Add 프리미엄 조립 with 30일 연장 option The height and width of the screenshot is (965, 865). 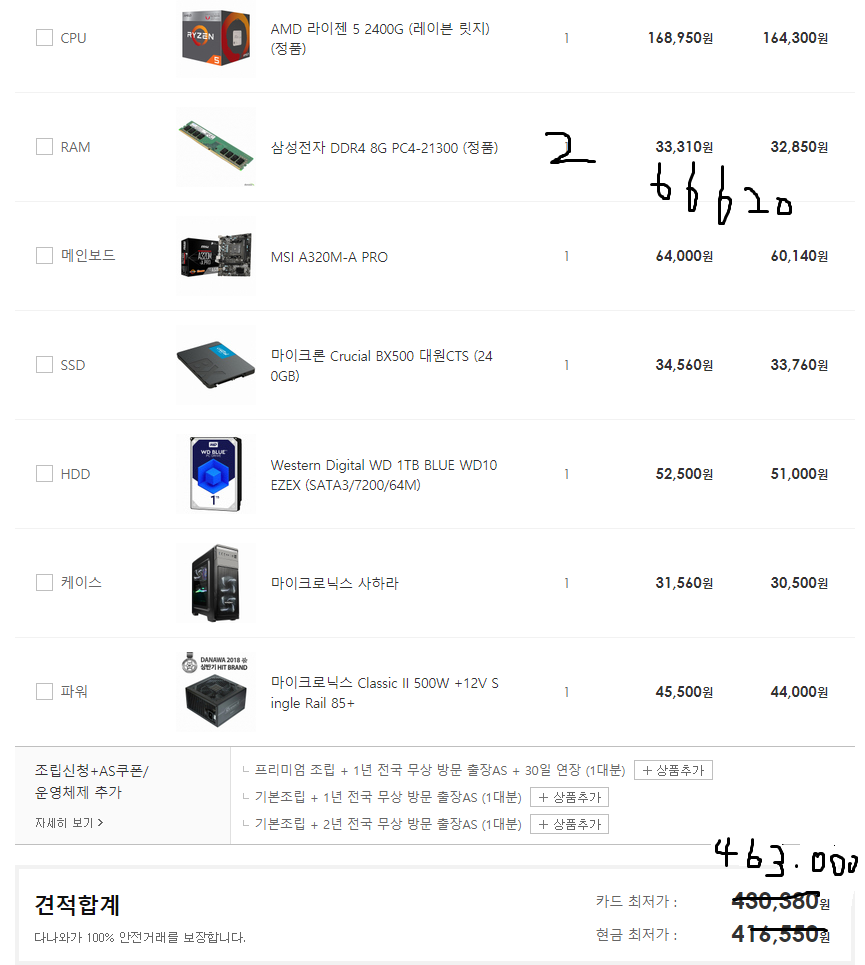point(673,770)
